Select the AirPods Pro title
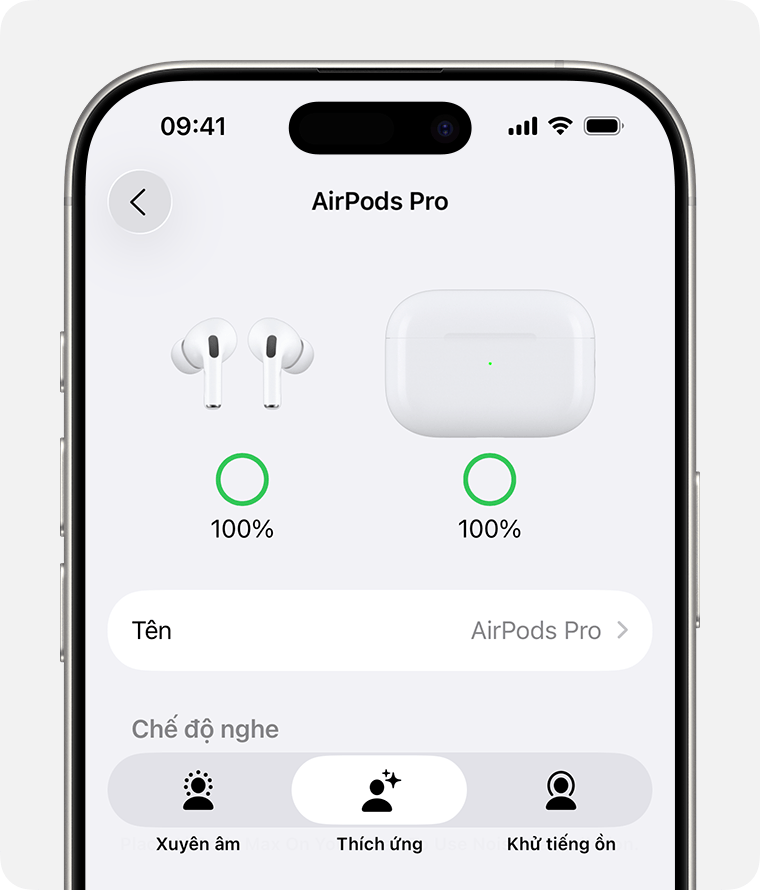 [380, 201]
